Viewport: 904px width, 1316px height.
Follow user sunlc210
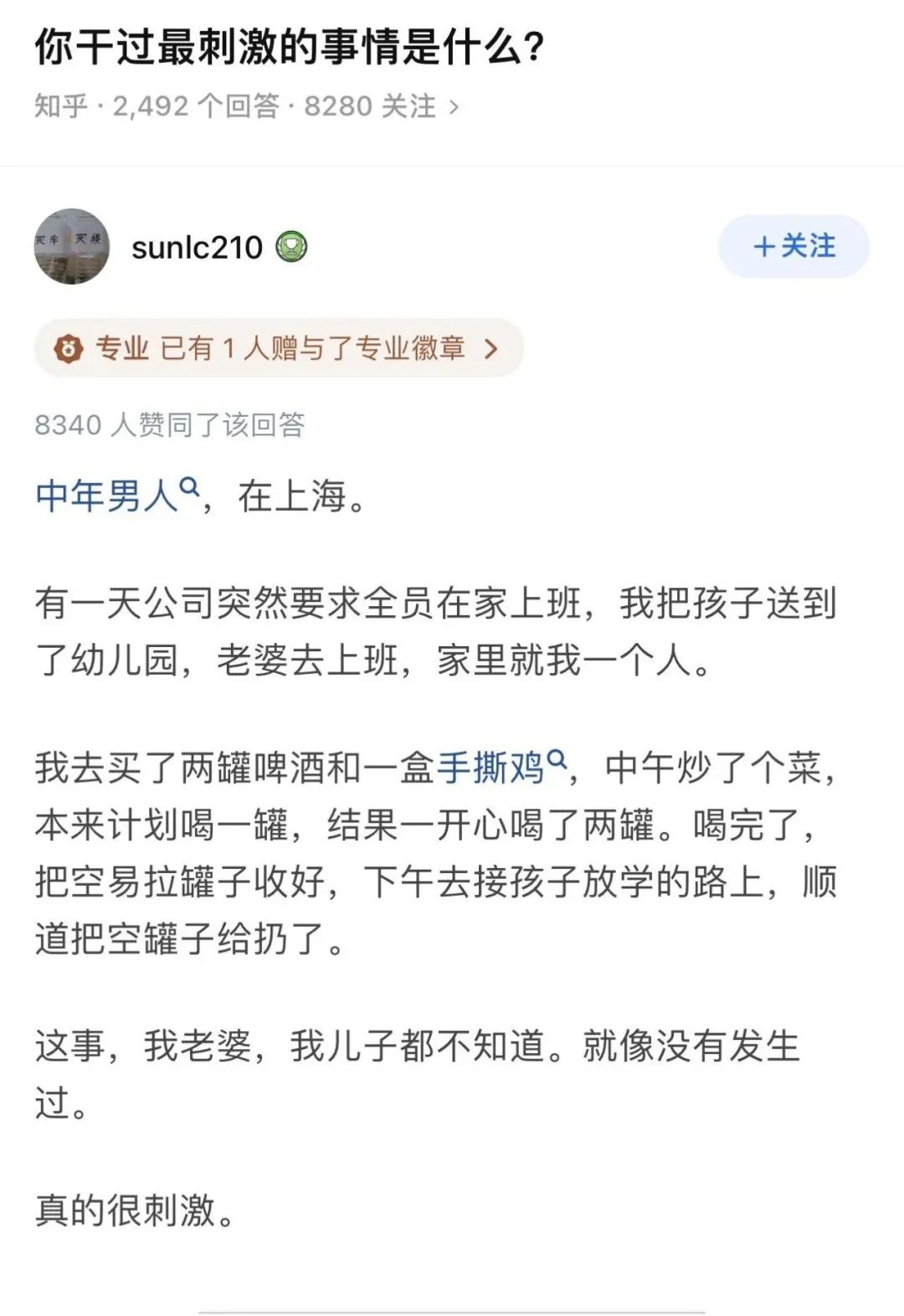tap(793, 246)
